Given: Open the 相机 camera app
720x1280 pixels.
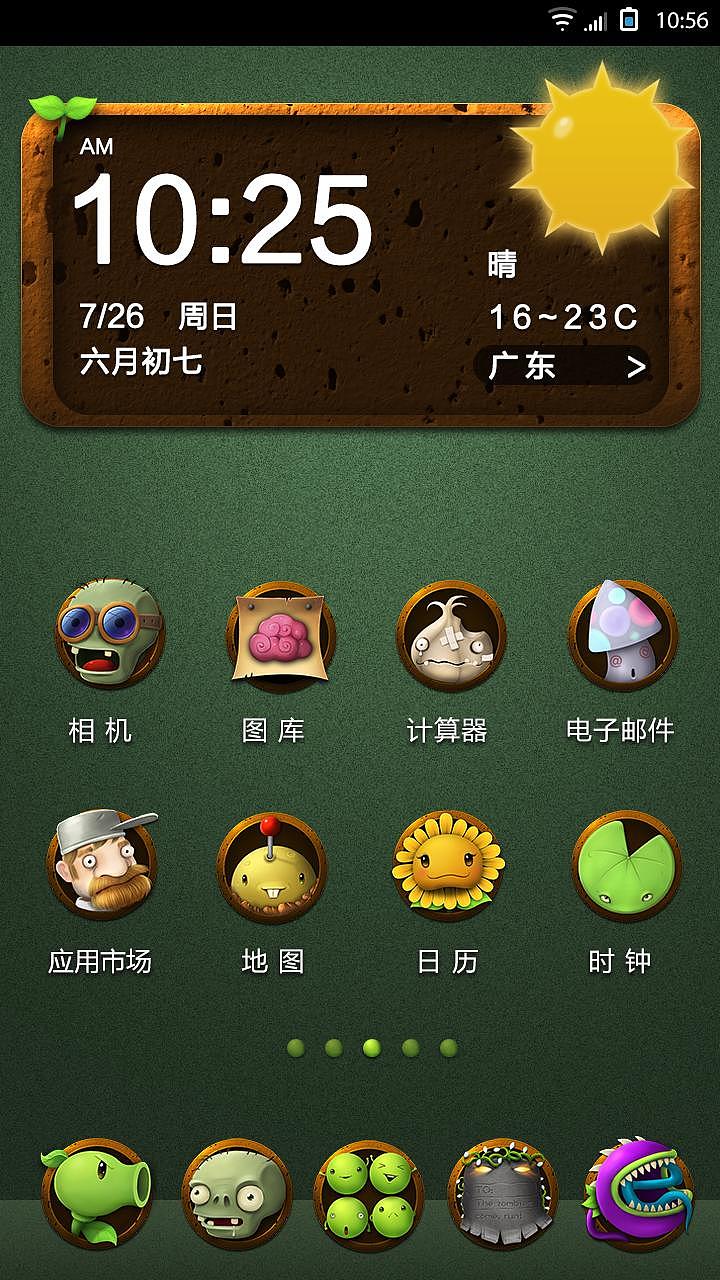Looking at the screenshot, I should [x=108, y=636].
